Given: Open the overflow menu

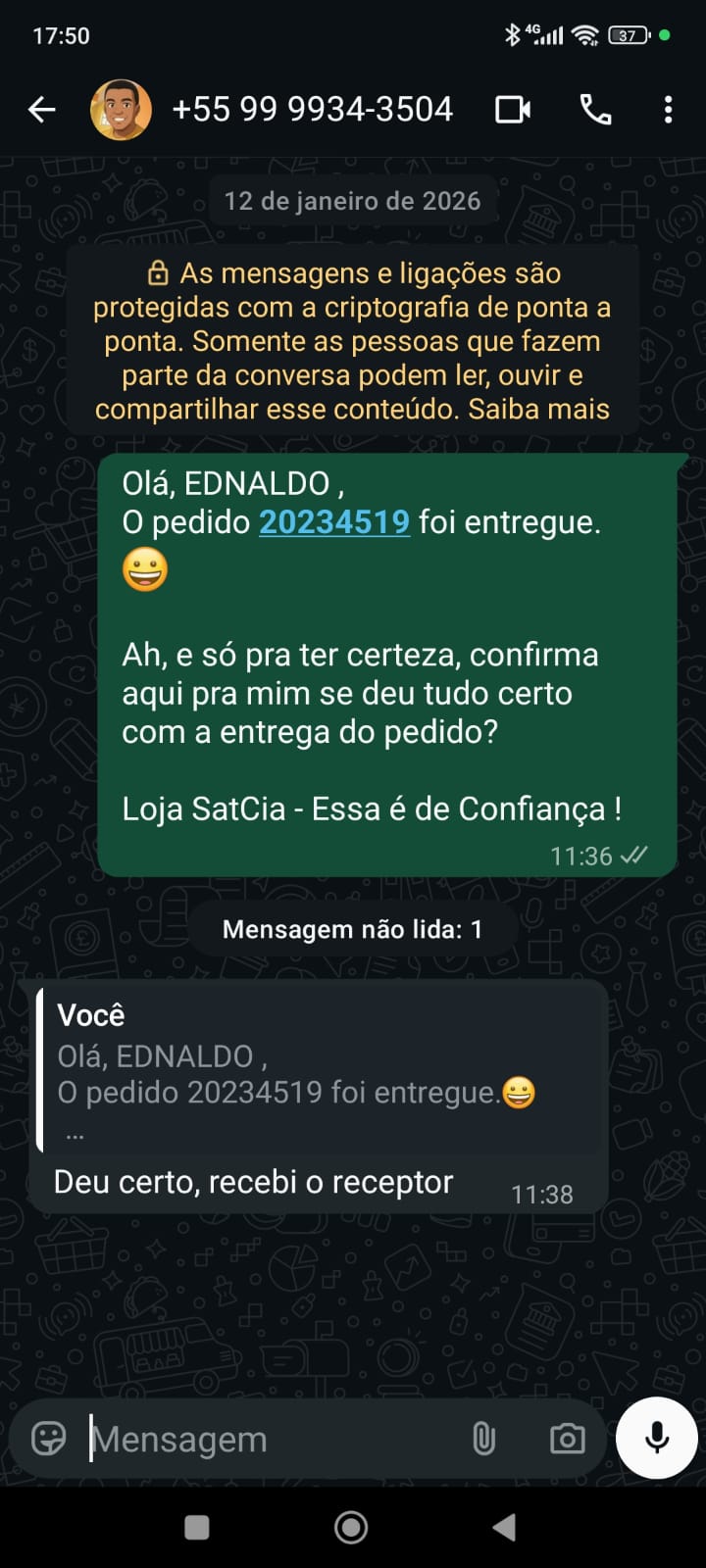Looking at the screenshot, I should click(668, 110).
